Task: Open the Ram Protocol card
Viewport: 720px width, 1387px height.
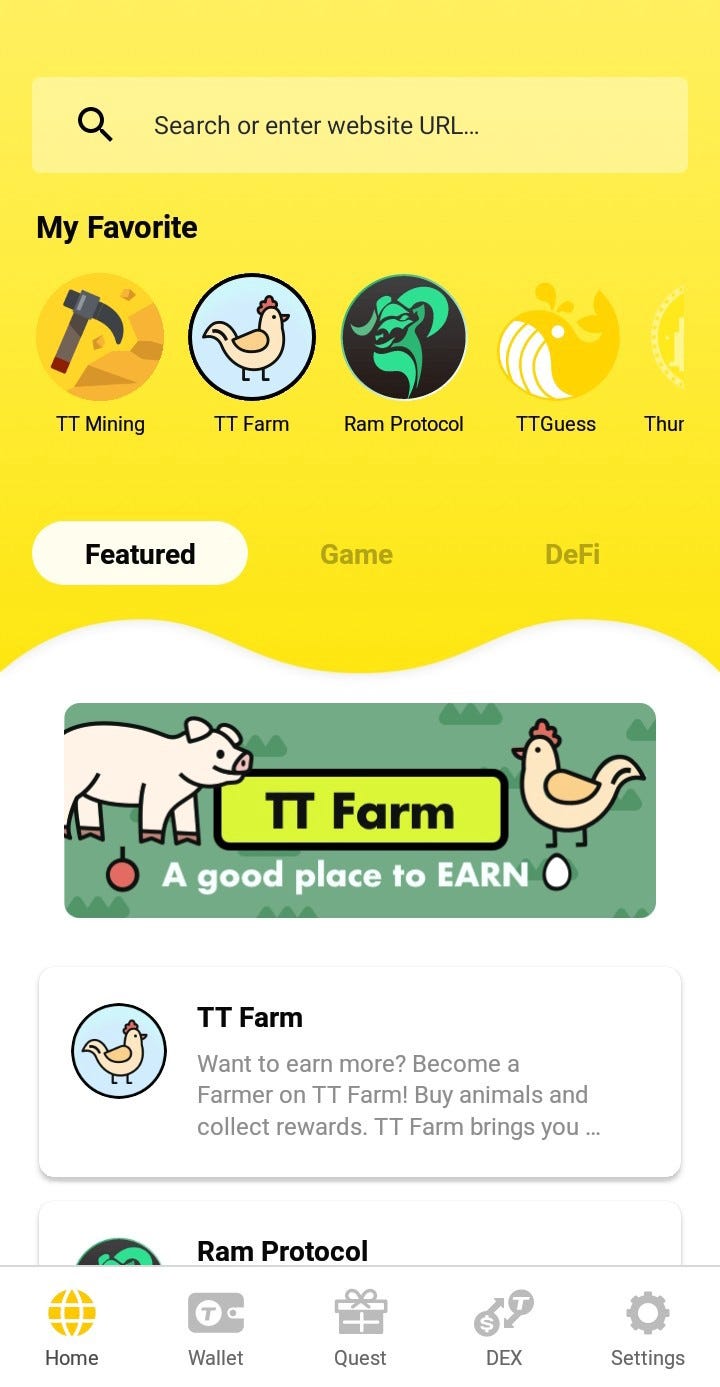Action: coord(360,1234)
